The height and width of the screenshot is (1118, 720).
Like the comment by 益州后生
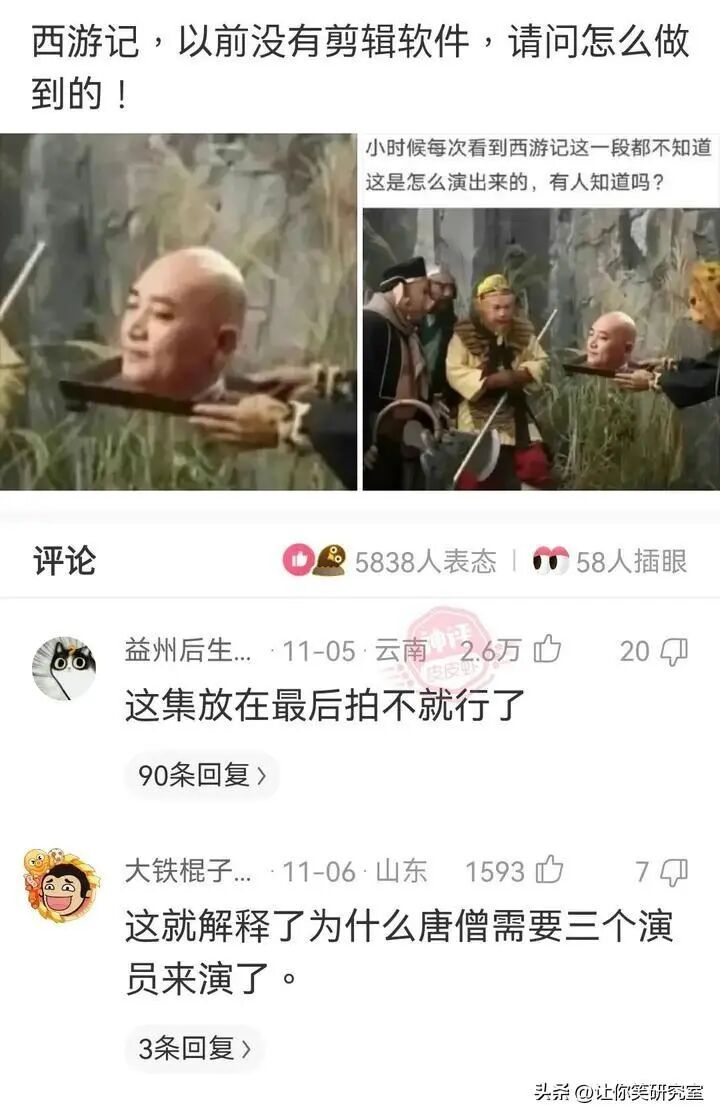547,650
